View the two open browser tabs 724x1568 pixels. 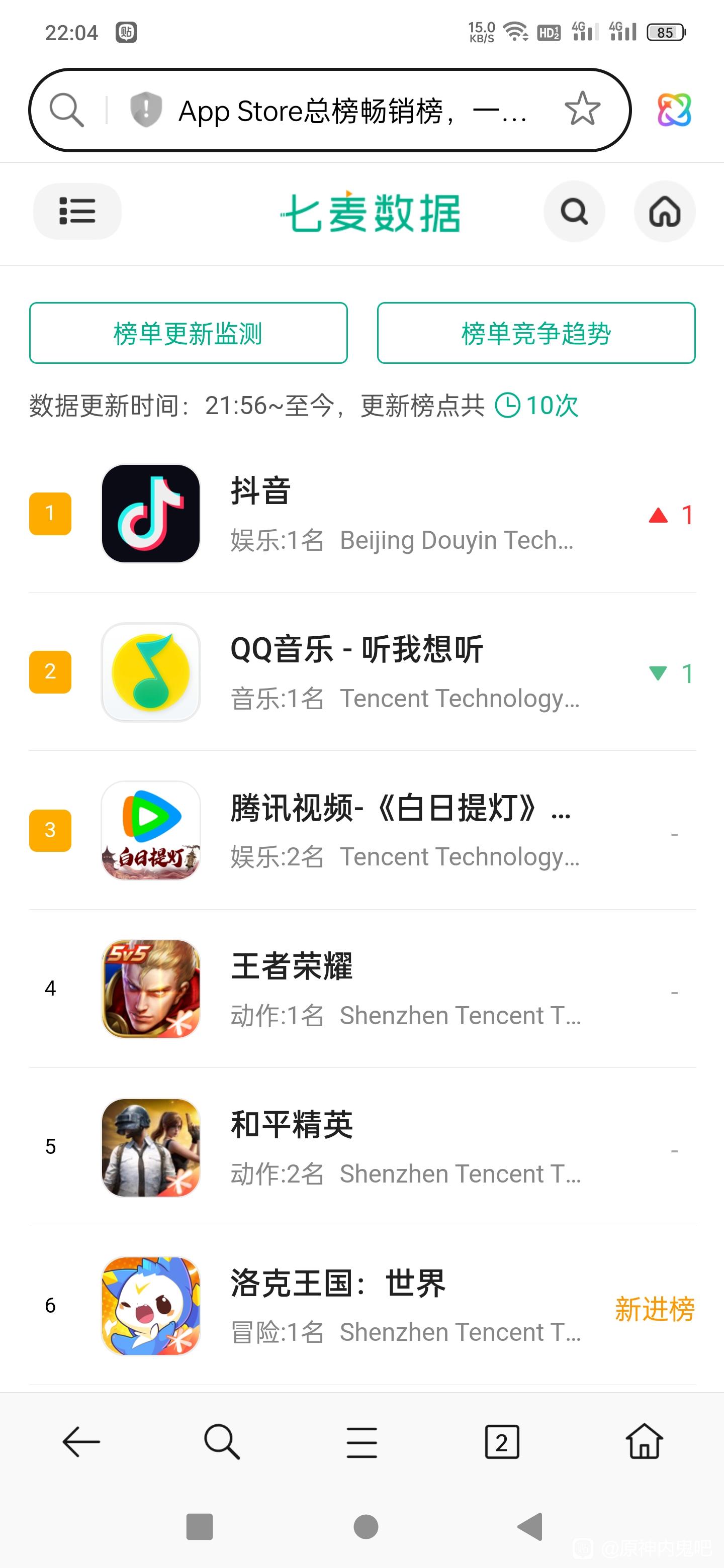(x=502, y=1442)
